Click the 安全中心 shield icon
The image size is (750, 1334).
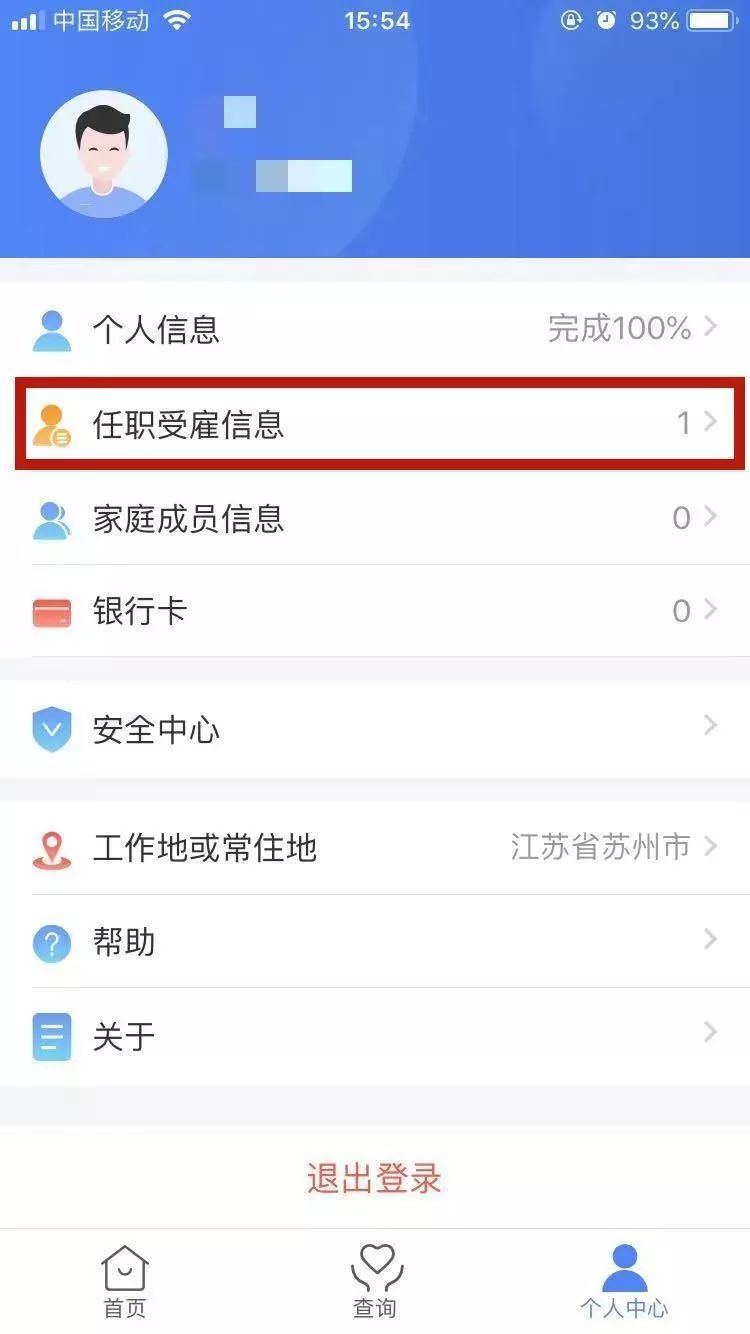coord(51,729)
